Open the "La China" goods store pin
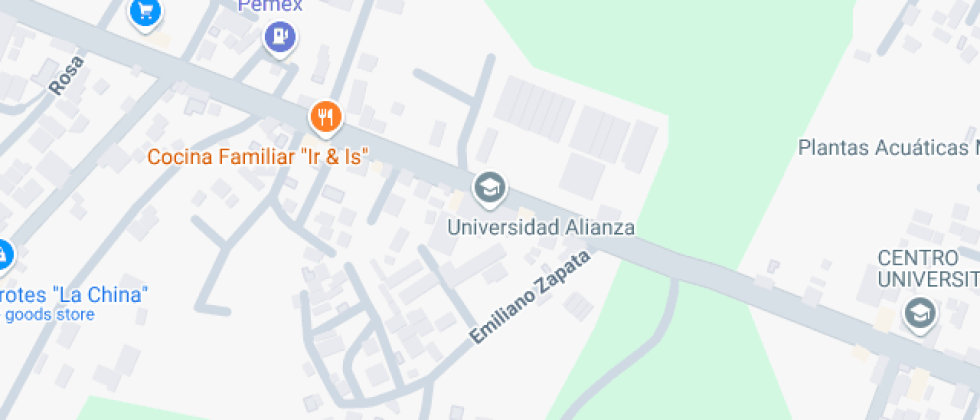Viewport: 980px width, 420px height. click(x=4, y=257)
